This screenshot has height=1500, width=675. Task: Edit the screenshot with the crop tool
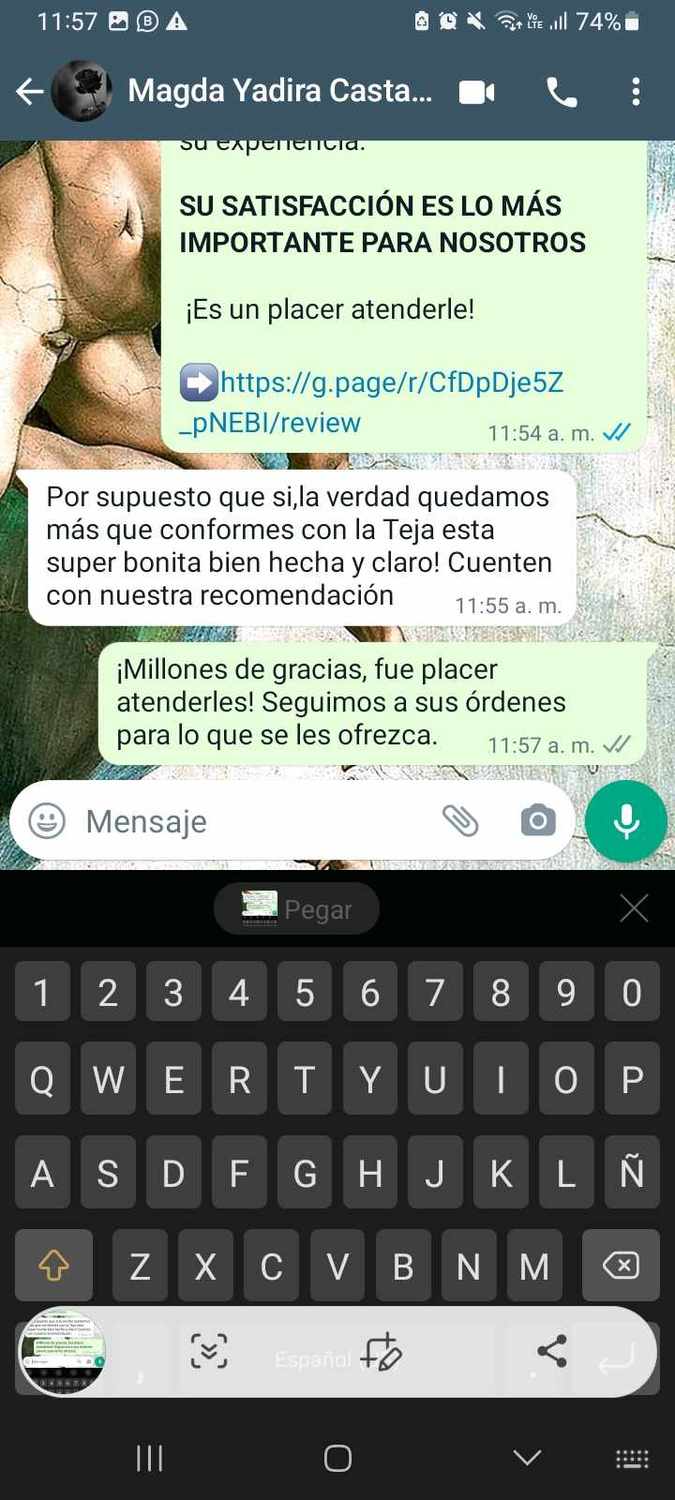[x=381, y=1352]
